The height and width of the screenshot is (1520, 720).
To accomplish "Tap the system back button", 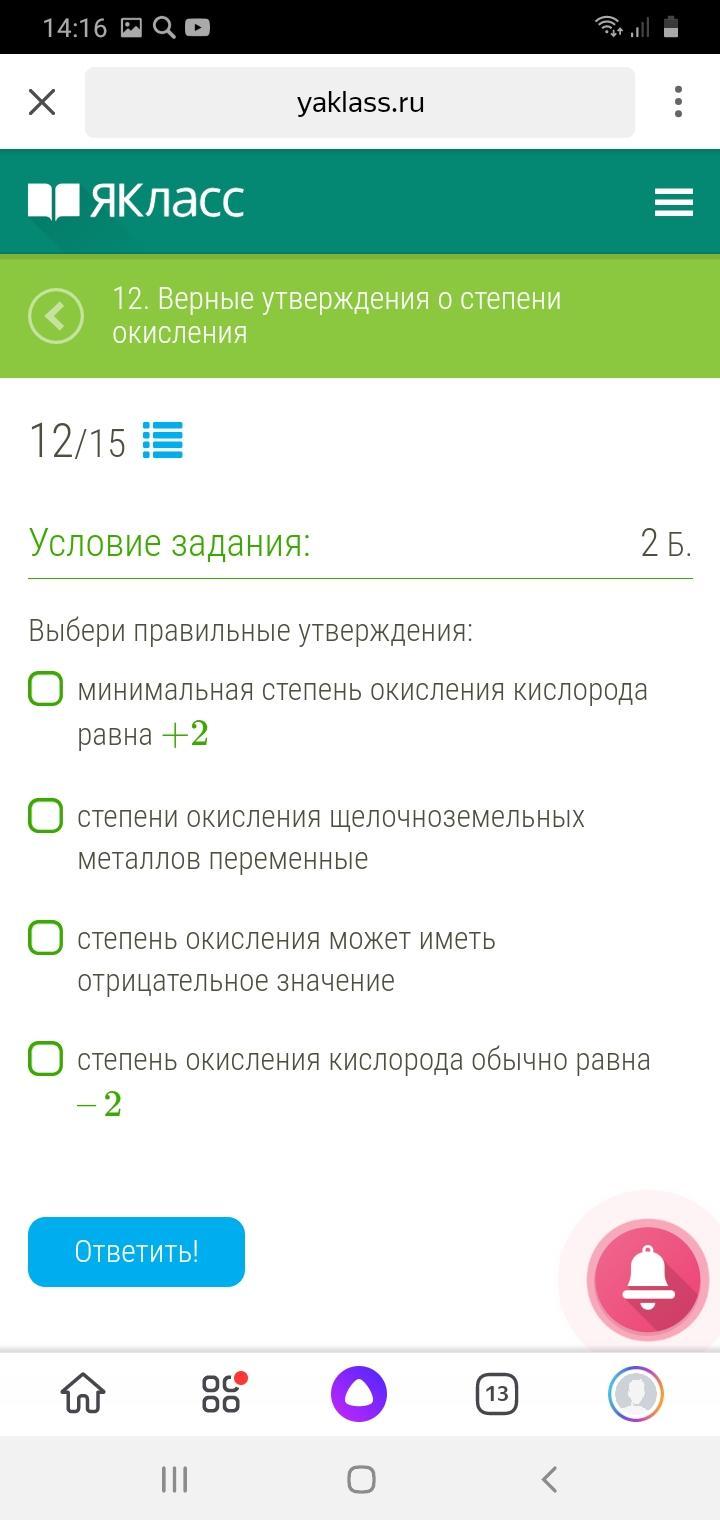I will tap(548, 1479).
